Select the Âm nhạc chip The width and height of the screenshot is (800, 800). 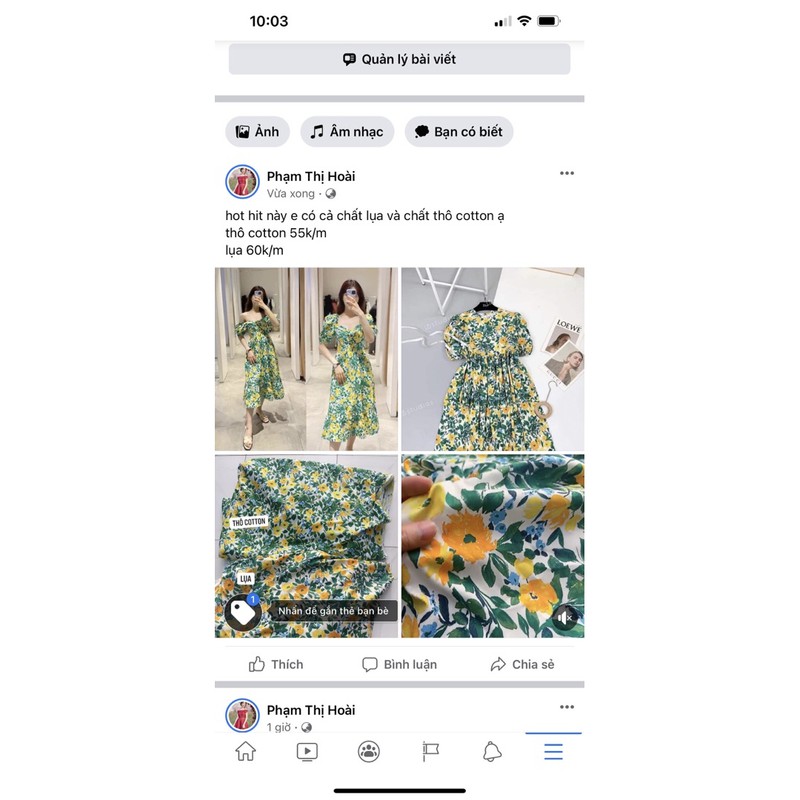347,131
